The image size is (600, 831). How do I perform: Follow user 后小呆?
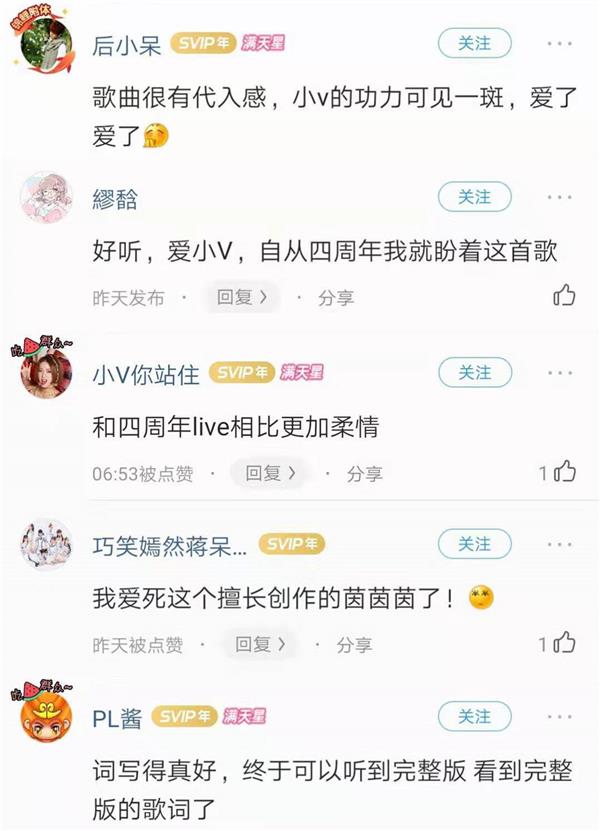tap(475, 43)
